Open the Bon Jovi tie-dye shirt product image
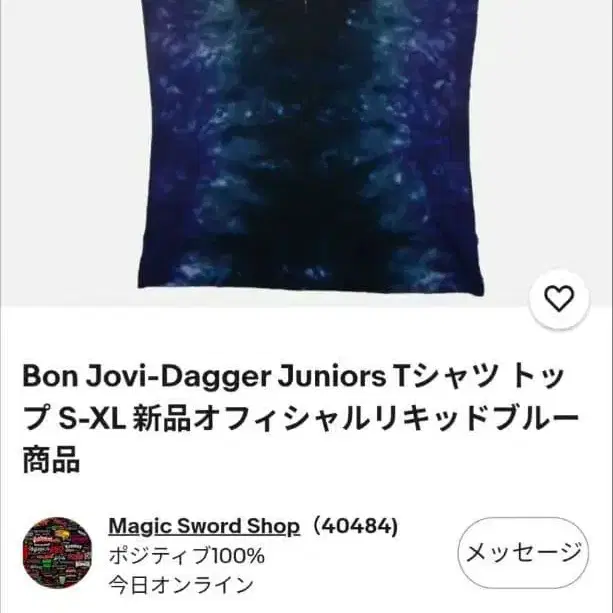Viewport: 613px width, 613px height. pos(311,144)
